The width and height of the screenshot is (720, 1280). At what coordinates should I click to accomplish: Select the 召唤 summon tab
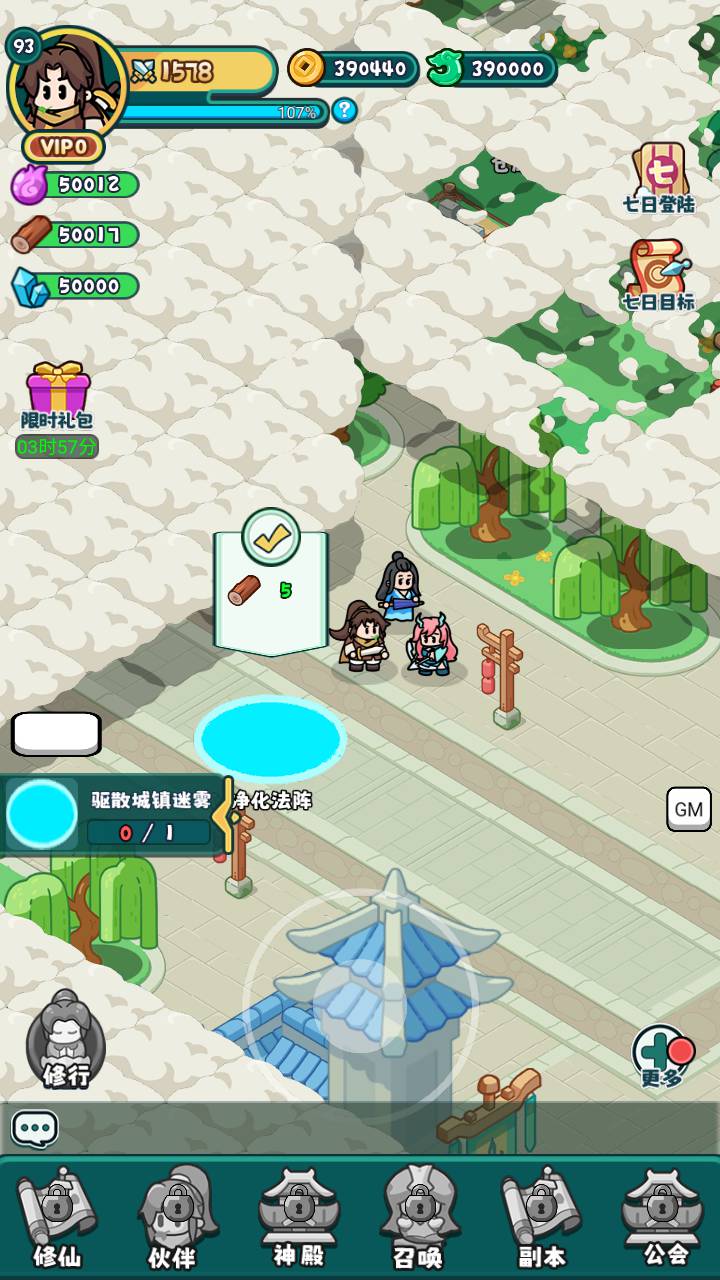tap(419, 1218)
